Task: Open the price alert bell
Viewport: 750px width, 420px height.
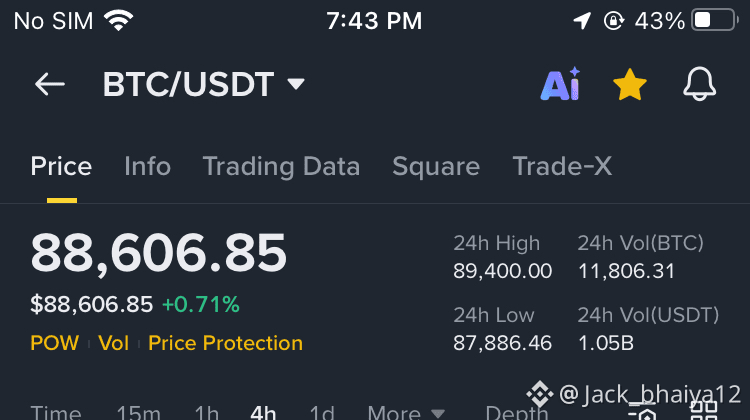Action: pos(700,86)
